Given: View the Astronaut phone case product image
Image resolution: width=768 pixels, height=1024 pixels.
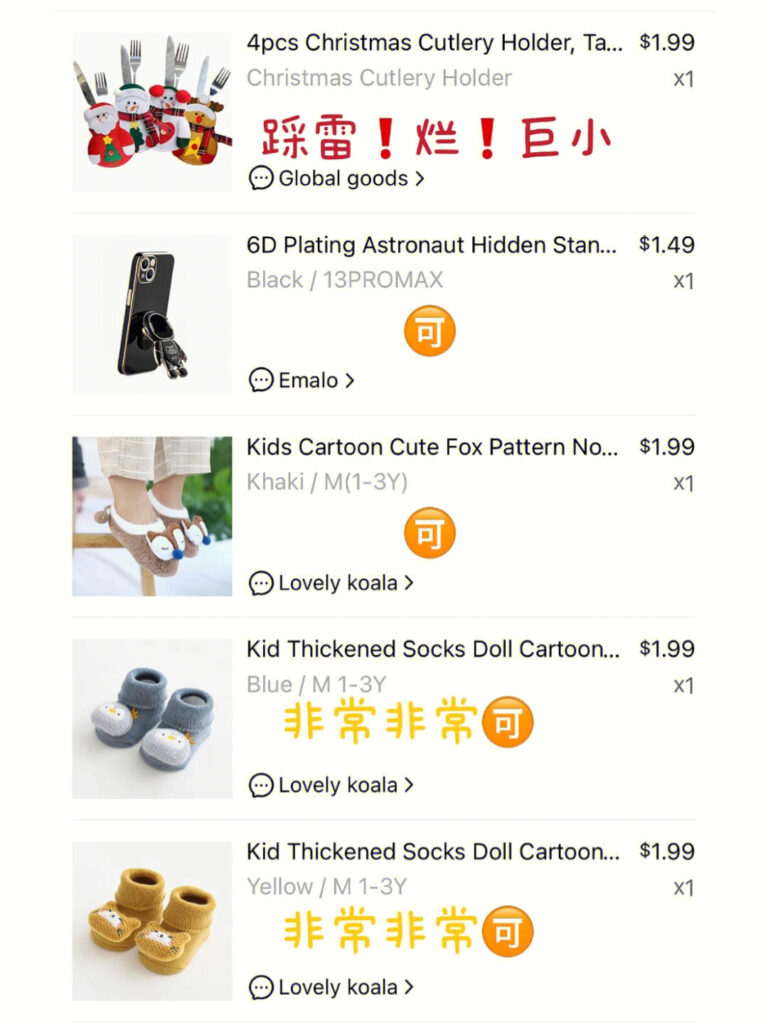Looking at the screenshot, I should (152, 314).
